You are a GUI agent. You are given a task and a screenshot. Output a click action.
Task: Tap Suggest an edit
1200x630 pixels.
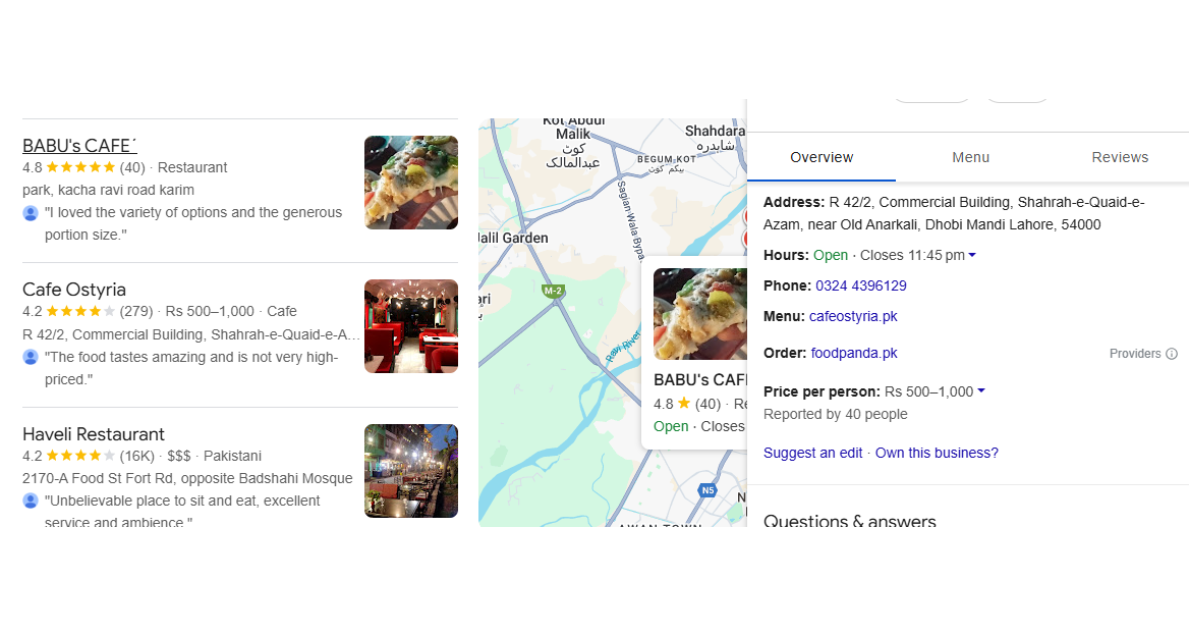pyautogui.click(x=812, y=453)
